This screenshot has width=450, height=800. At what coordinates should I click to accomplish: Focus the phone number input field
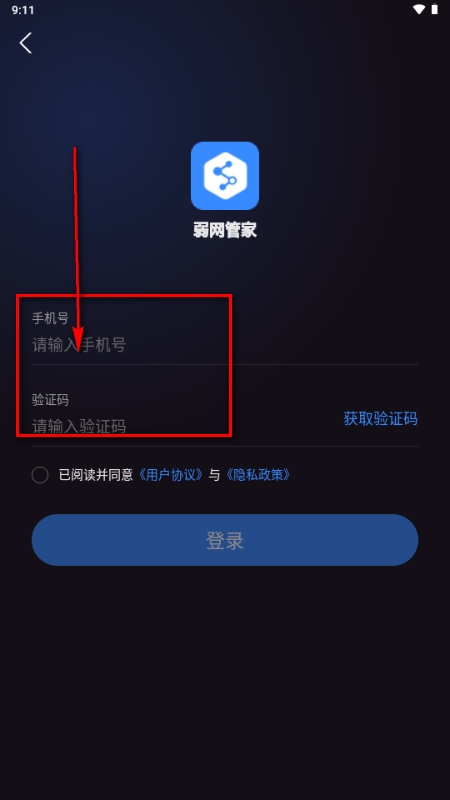pos(224,345)
